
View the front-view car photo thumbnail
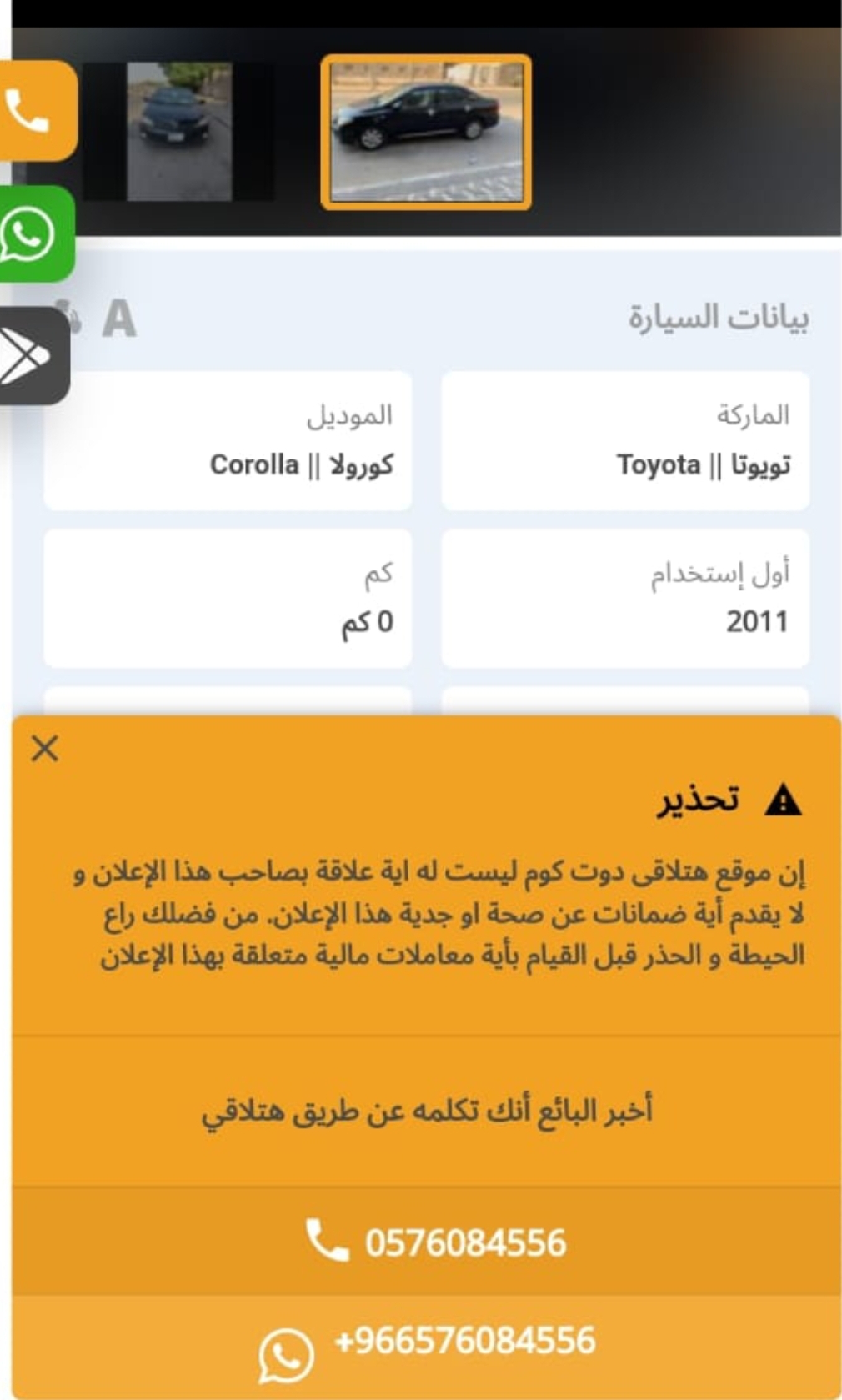point(178,132)
